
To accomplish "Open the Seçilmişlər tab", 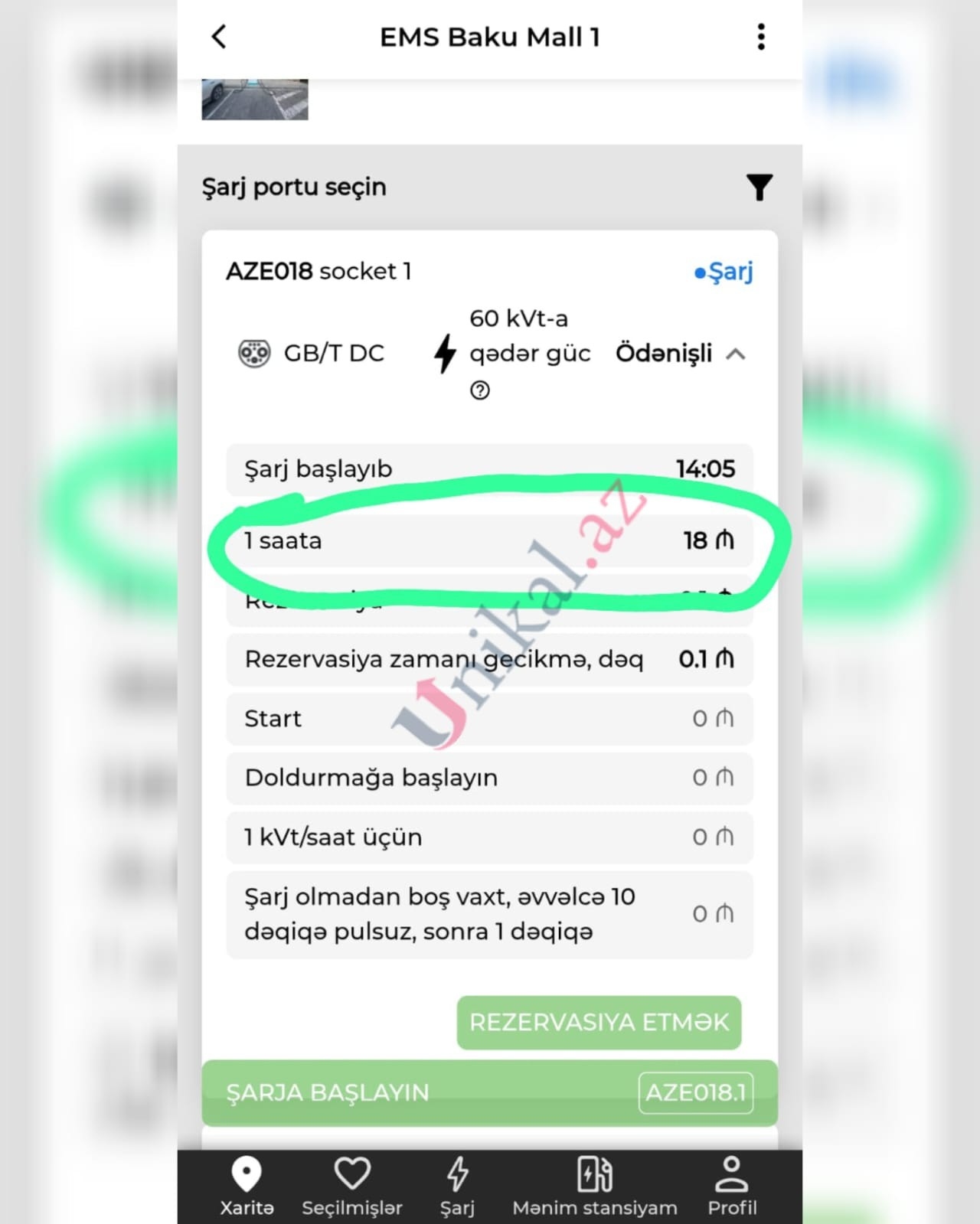I will tap(351, 1186).
